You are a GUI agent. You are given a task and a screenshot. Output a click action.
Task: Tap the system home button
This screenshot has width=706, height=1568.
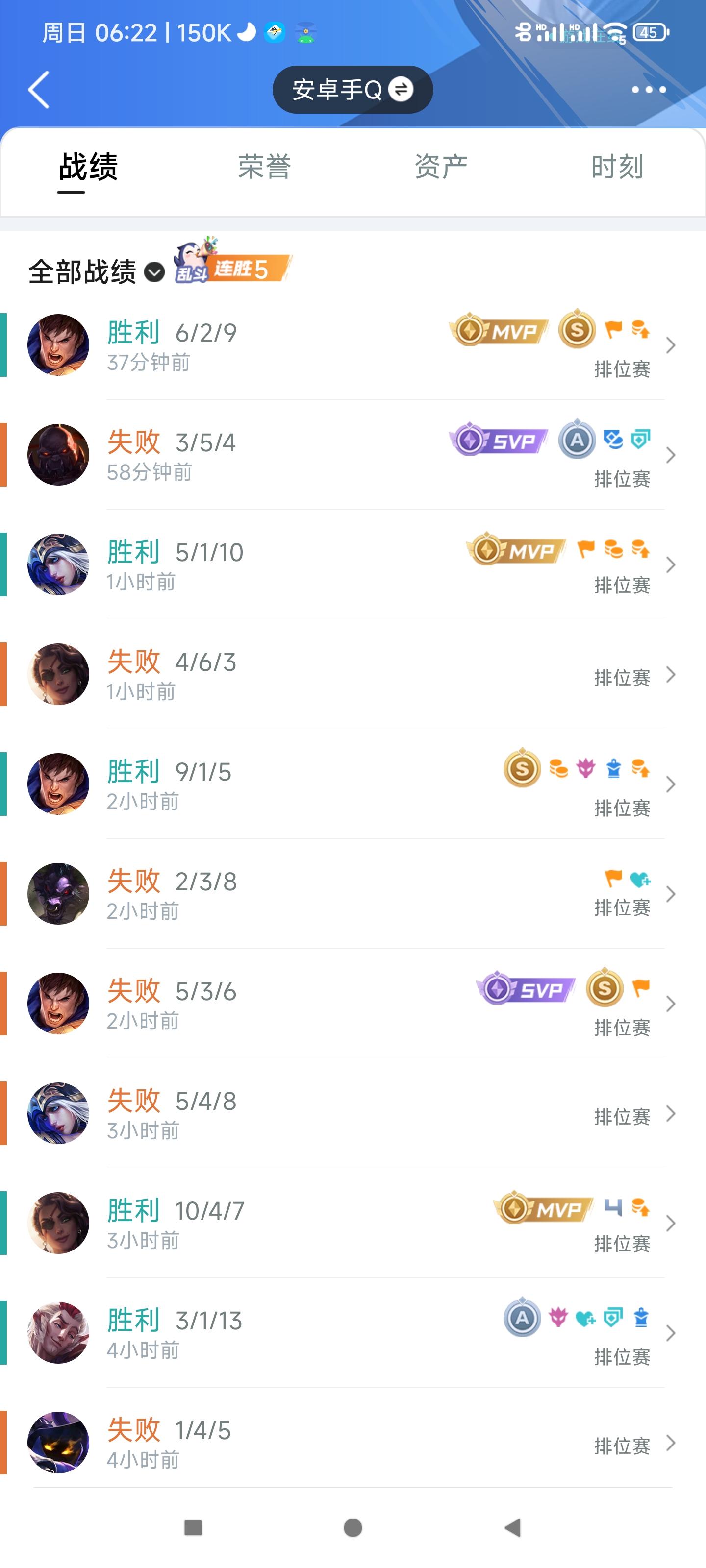[353, 1527]
